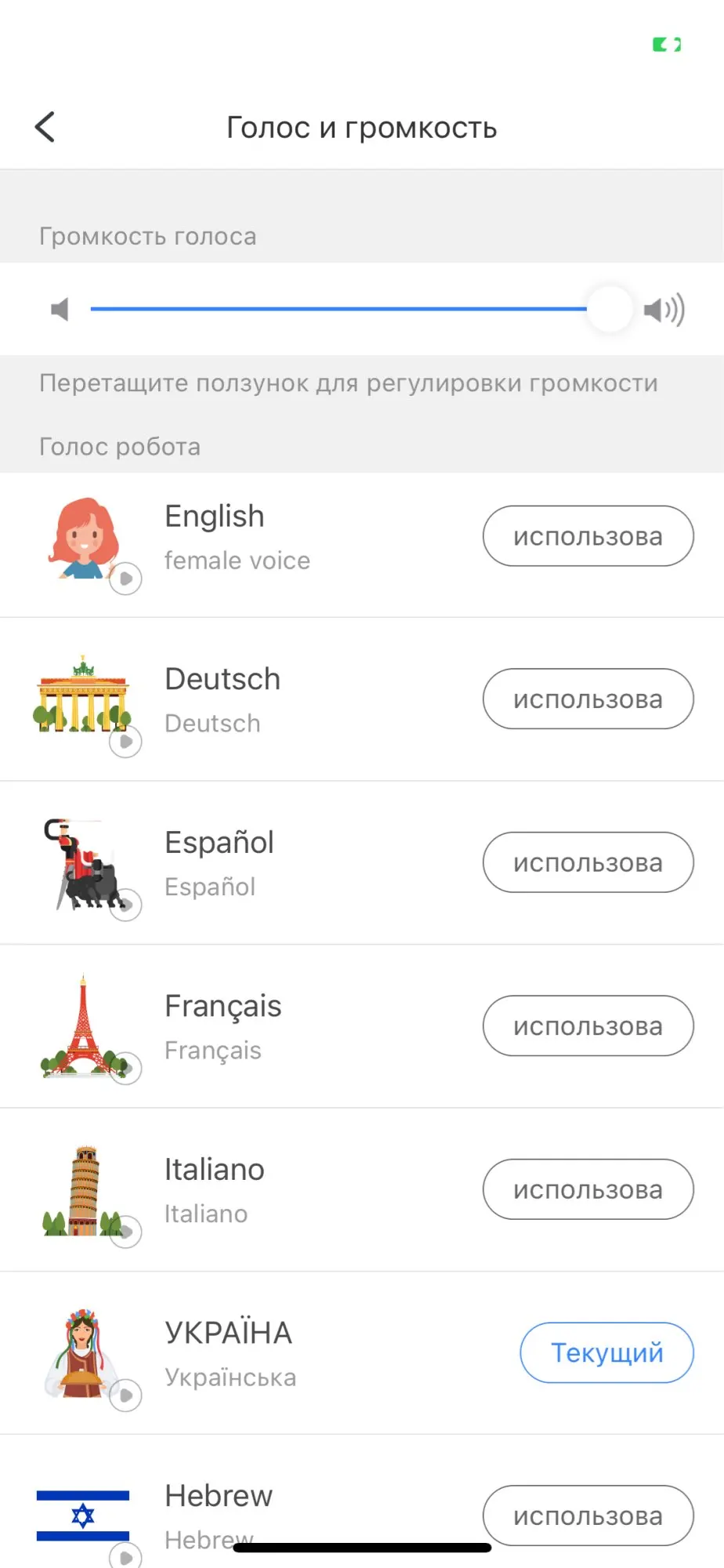
Task: Preview the Italiano voice sample
Action: click(x=125, y=1232)
